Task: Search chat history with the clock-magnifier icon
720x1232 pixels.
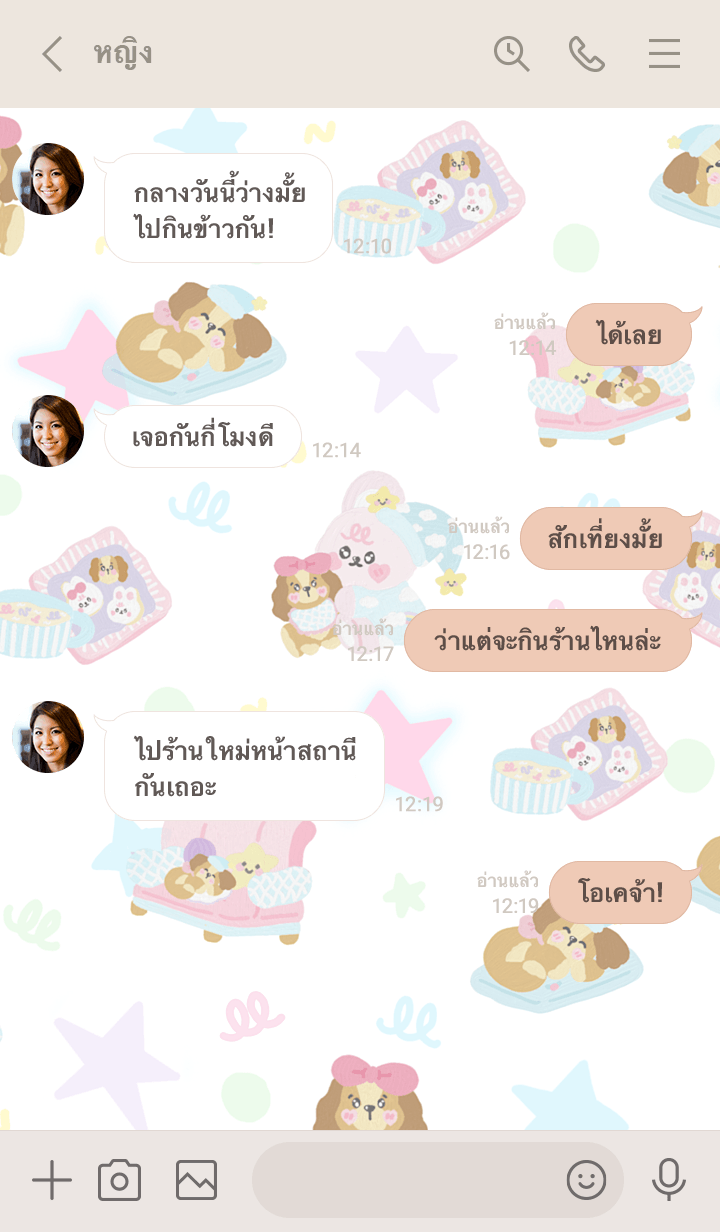Action: point(511,54)
